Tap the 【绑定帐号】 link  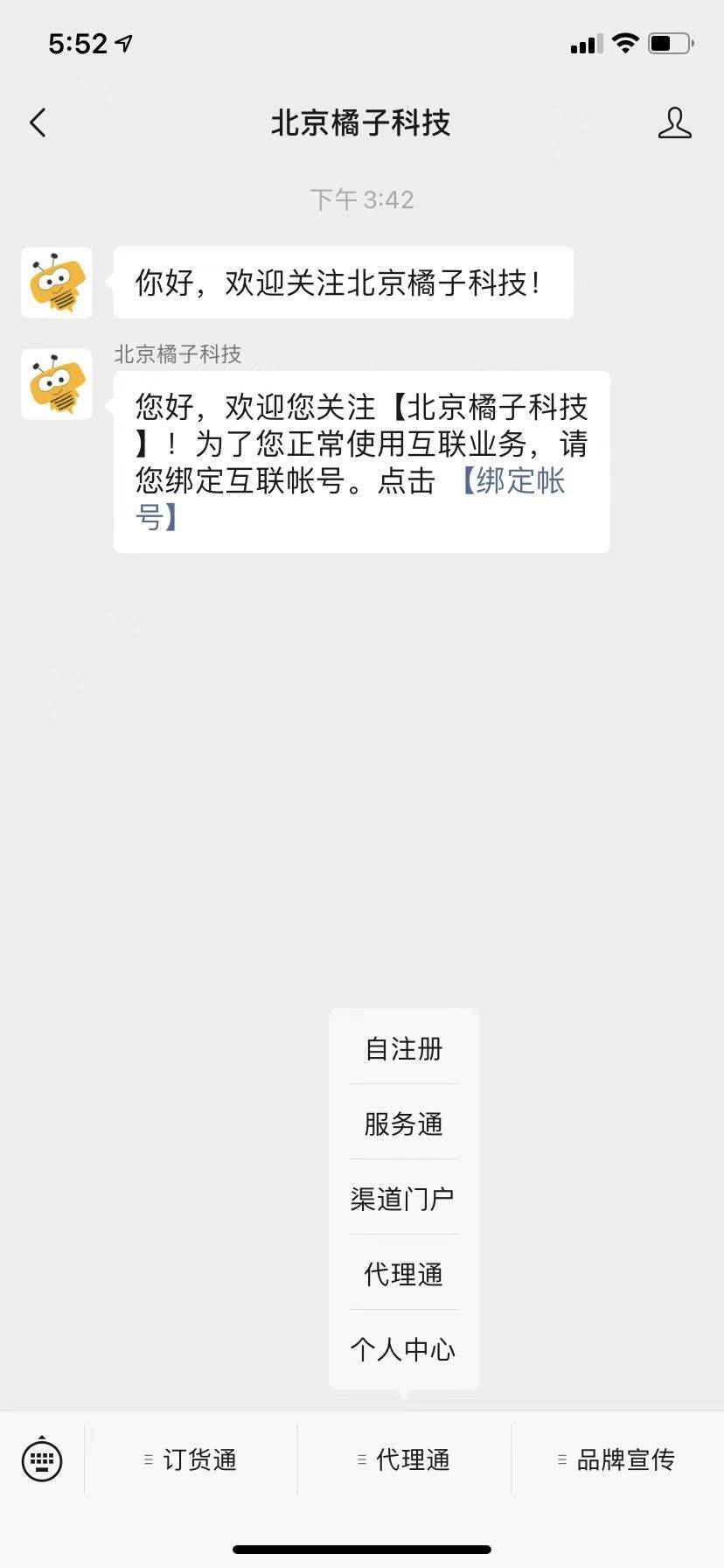click(x=350, y=499)
